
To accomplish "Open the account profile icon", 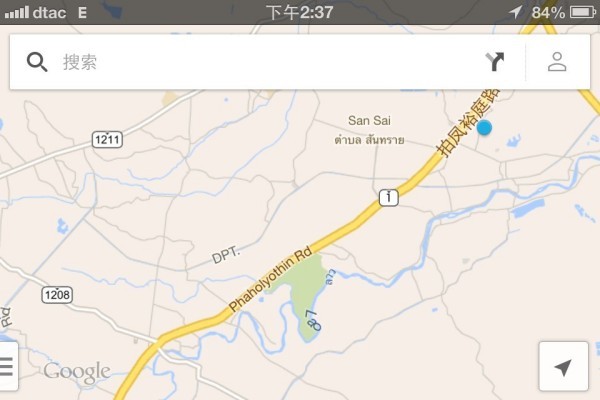I will pos(557,62).
